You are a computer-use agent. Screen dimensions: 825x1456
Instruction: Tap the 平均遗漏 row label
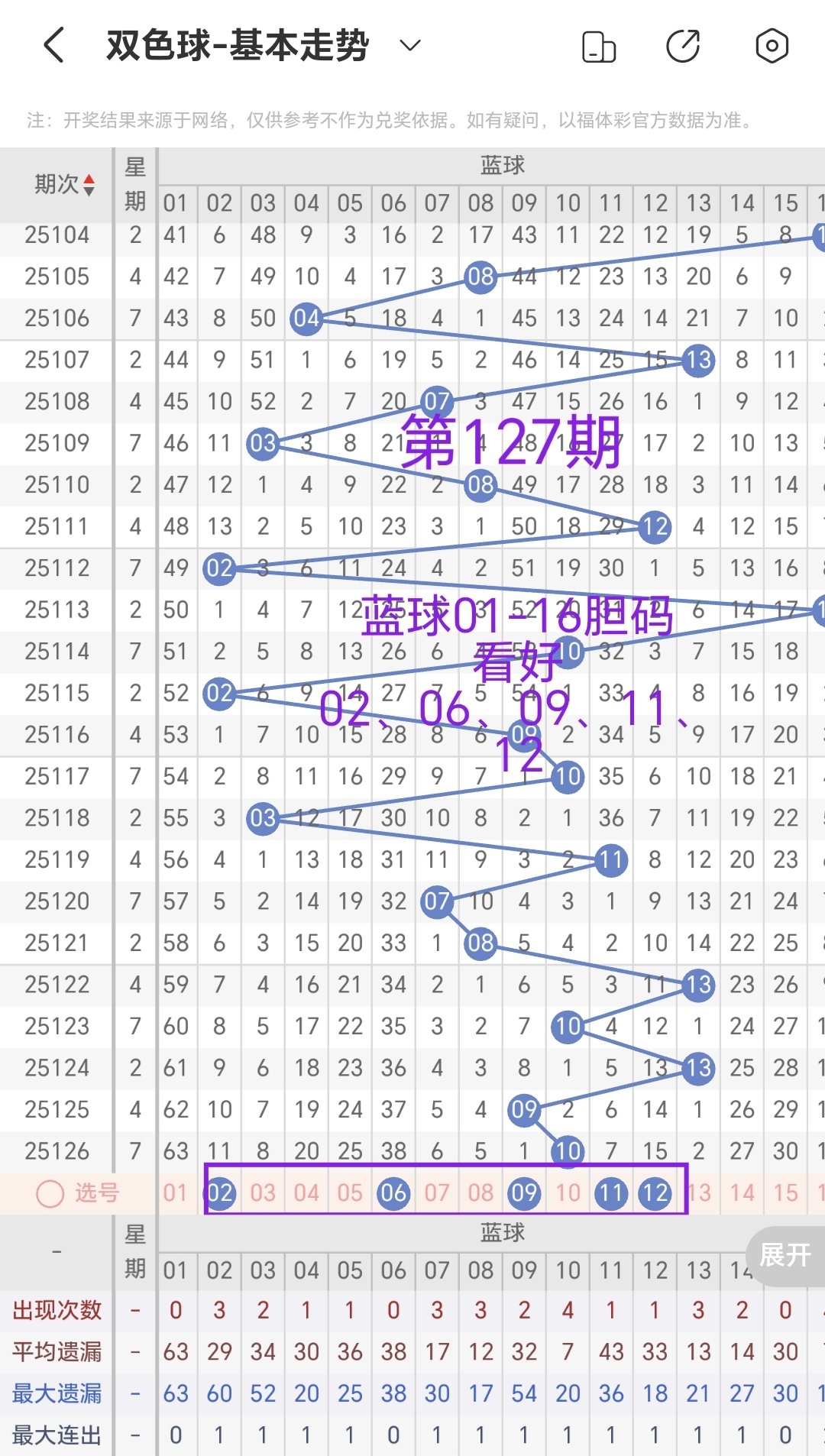[55, 1351]
